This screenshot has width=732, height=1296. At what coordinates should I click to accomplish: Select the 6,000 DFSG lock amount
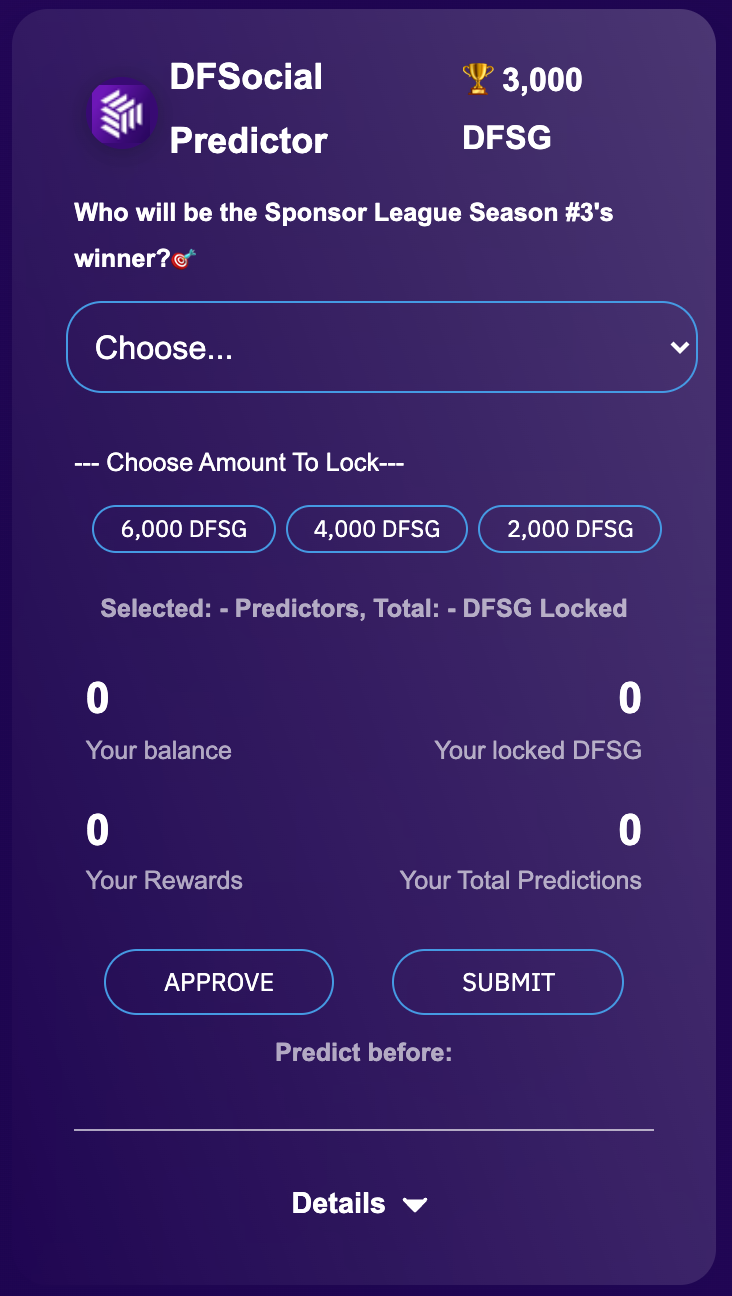(x=184, y=529)
